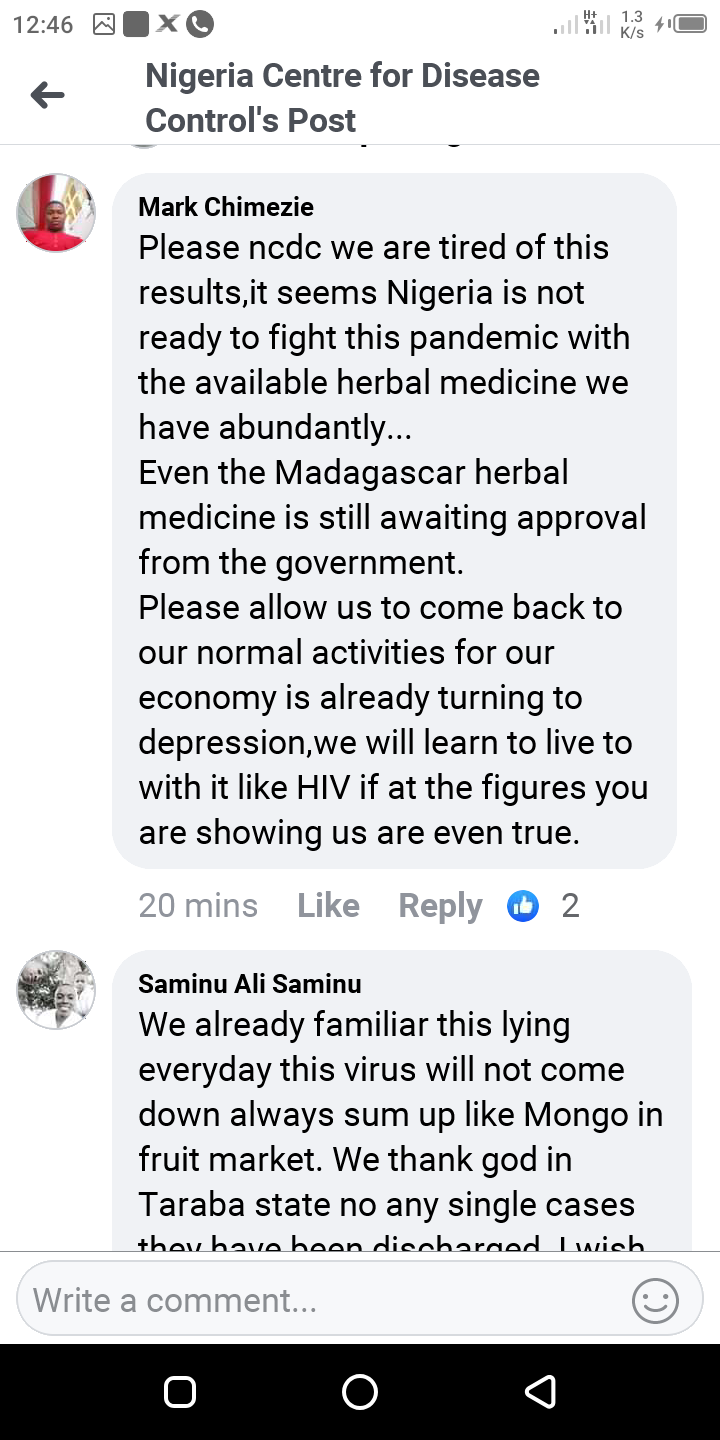Image resolution: width=720 pixels, height=1440 pixels.
Task: Open Mark Chimezie's profile name
Action: pyautogui.click(x=226, y=207)
